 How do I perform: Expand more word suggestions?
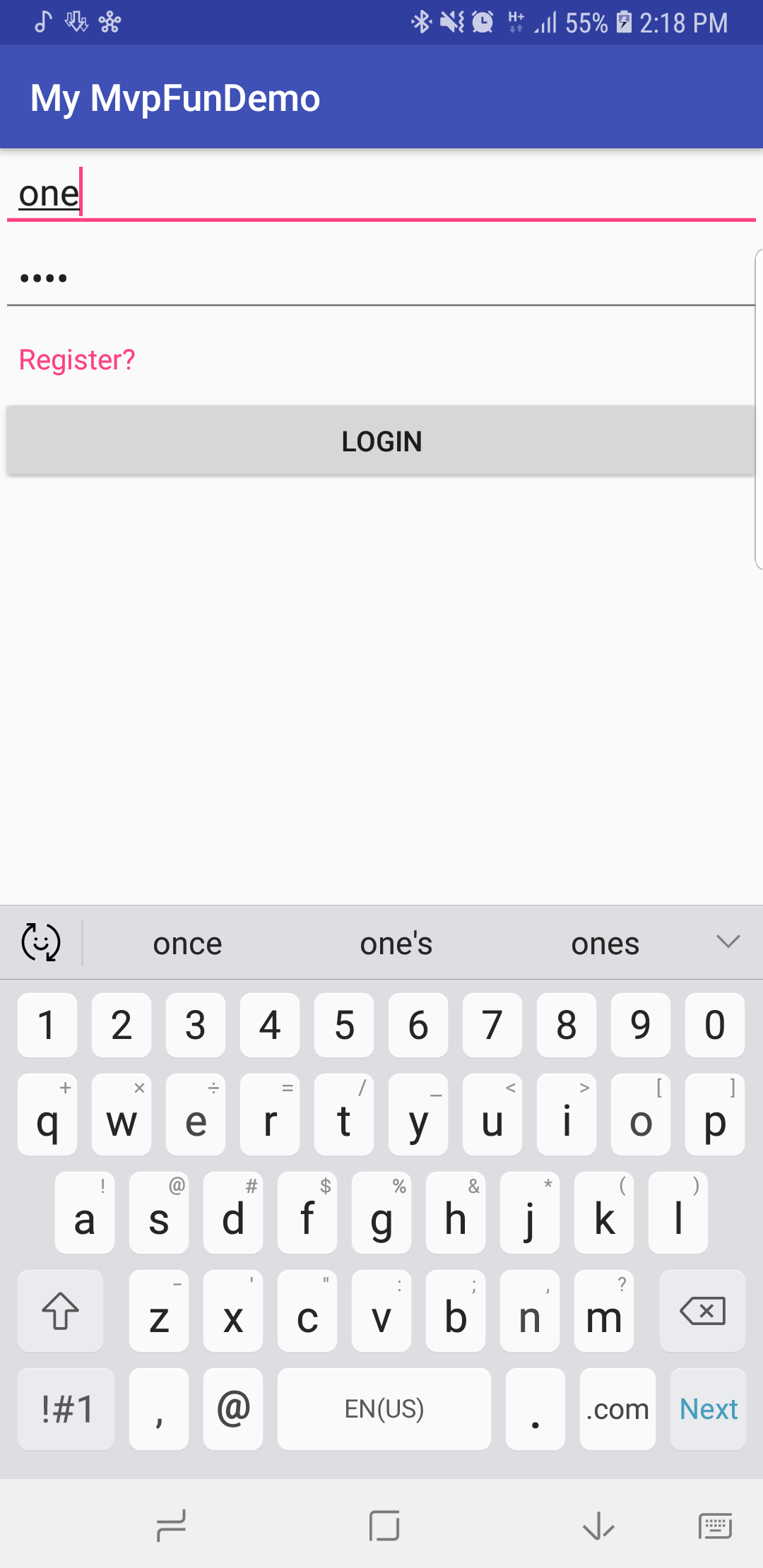pyautogui.click(x=728, y=942)
